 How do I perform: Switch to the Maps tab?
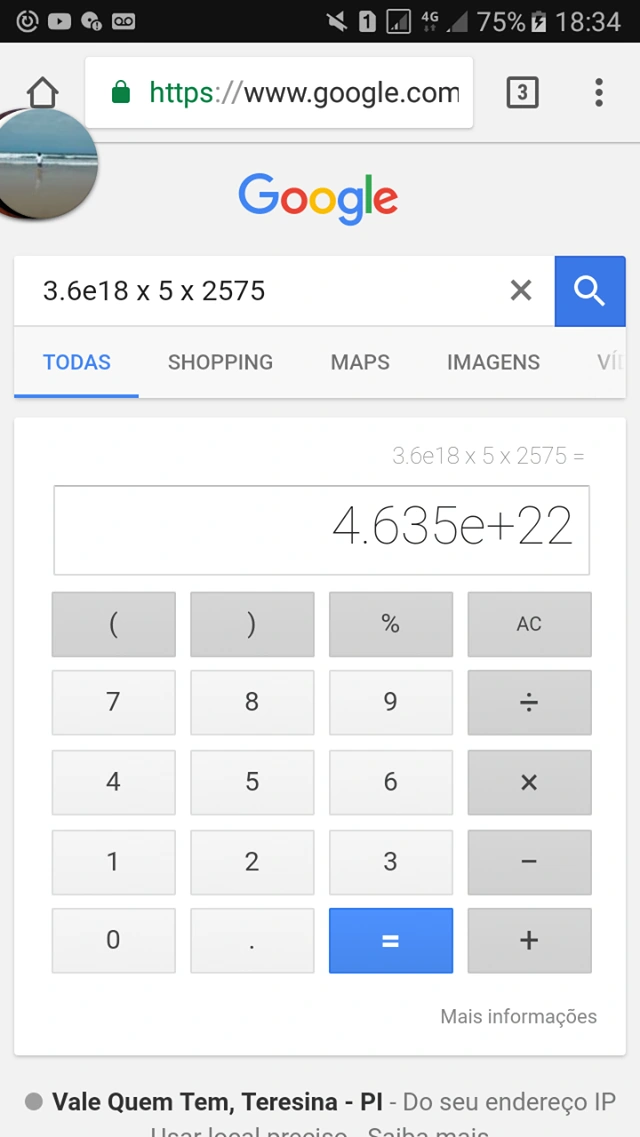coord(360,362)
